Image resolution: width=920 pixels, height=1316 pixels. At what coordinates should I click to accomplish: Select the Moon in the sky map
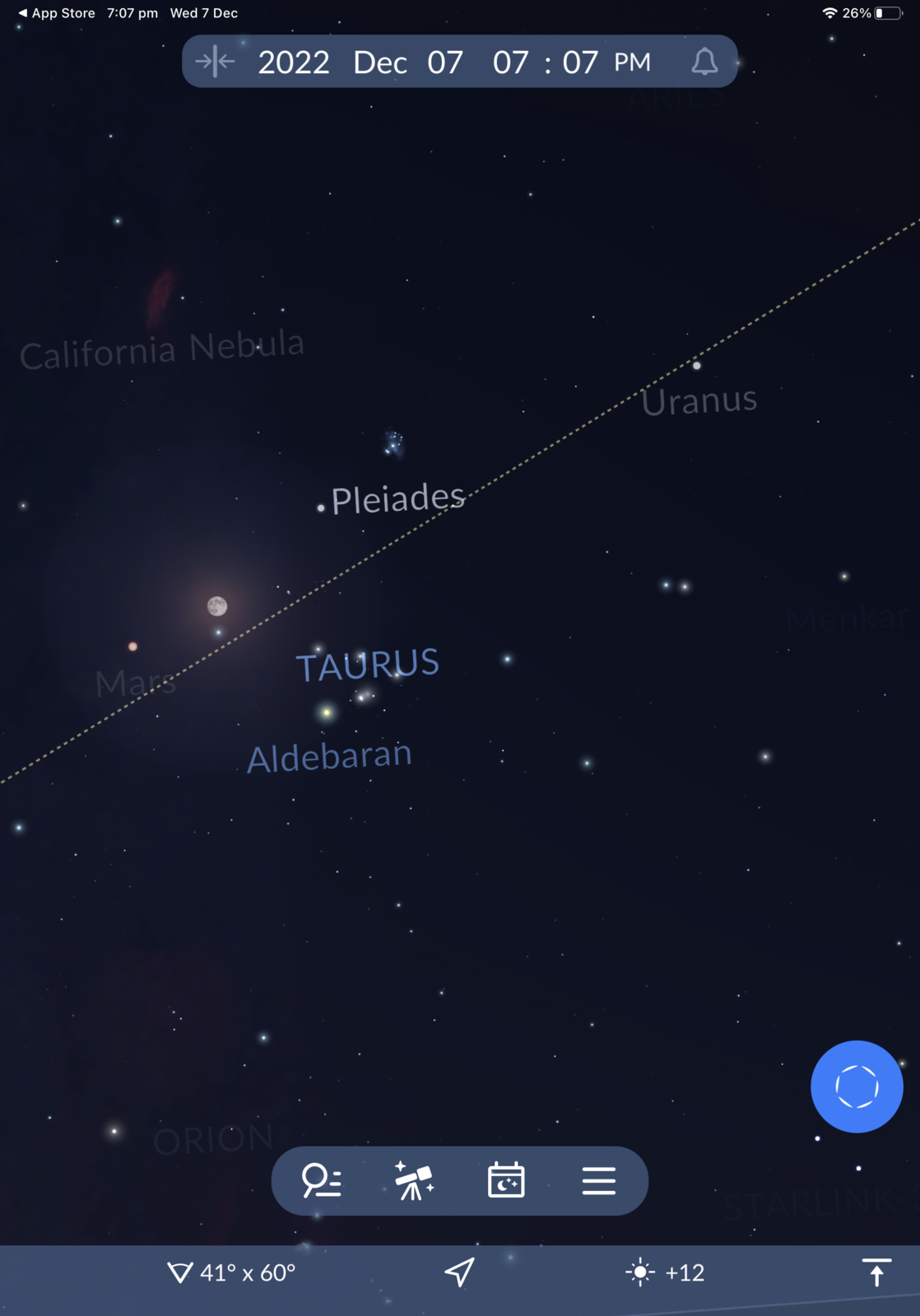coord(217,606)
